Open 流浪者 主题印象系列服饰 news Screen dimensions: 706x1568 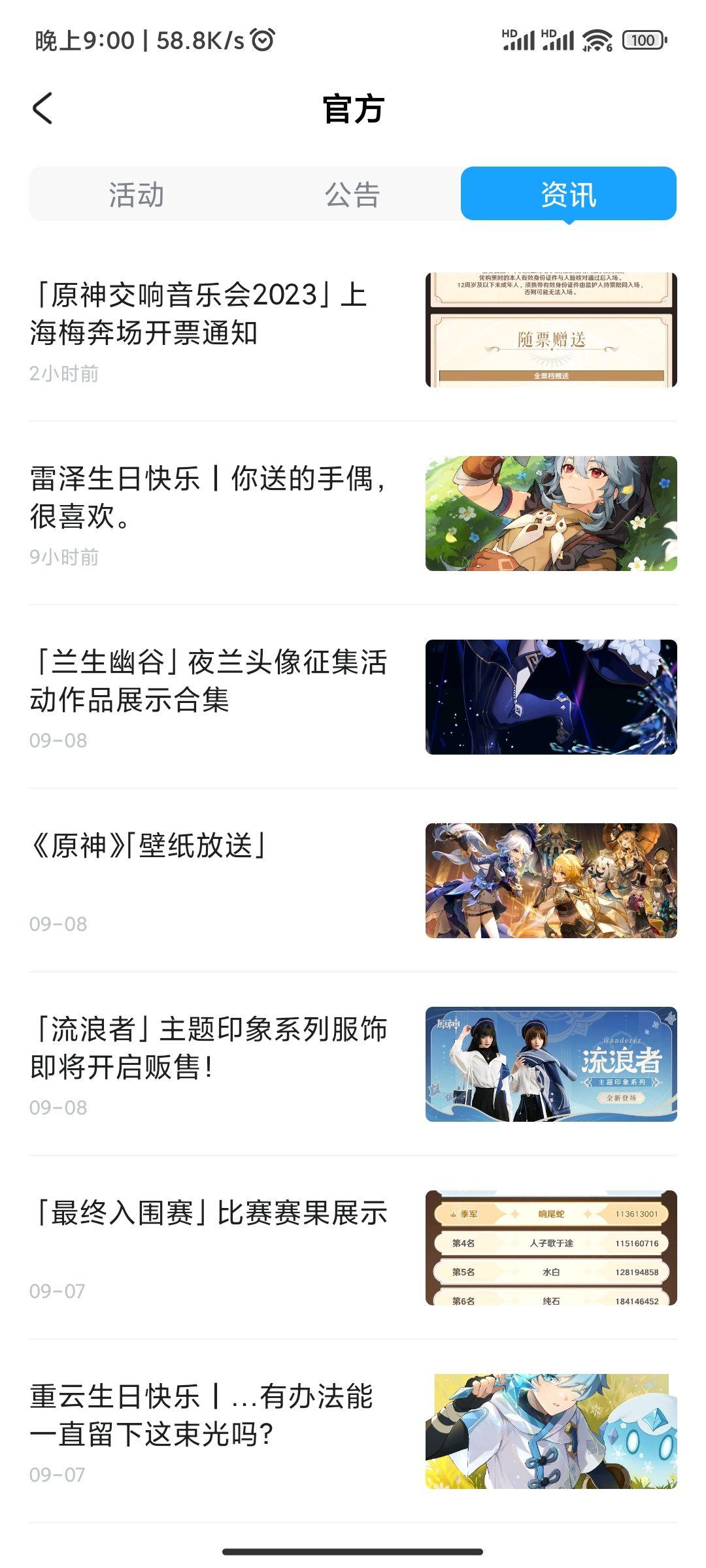pos(209,1049)
